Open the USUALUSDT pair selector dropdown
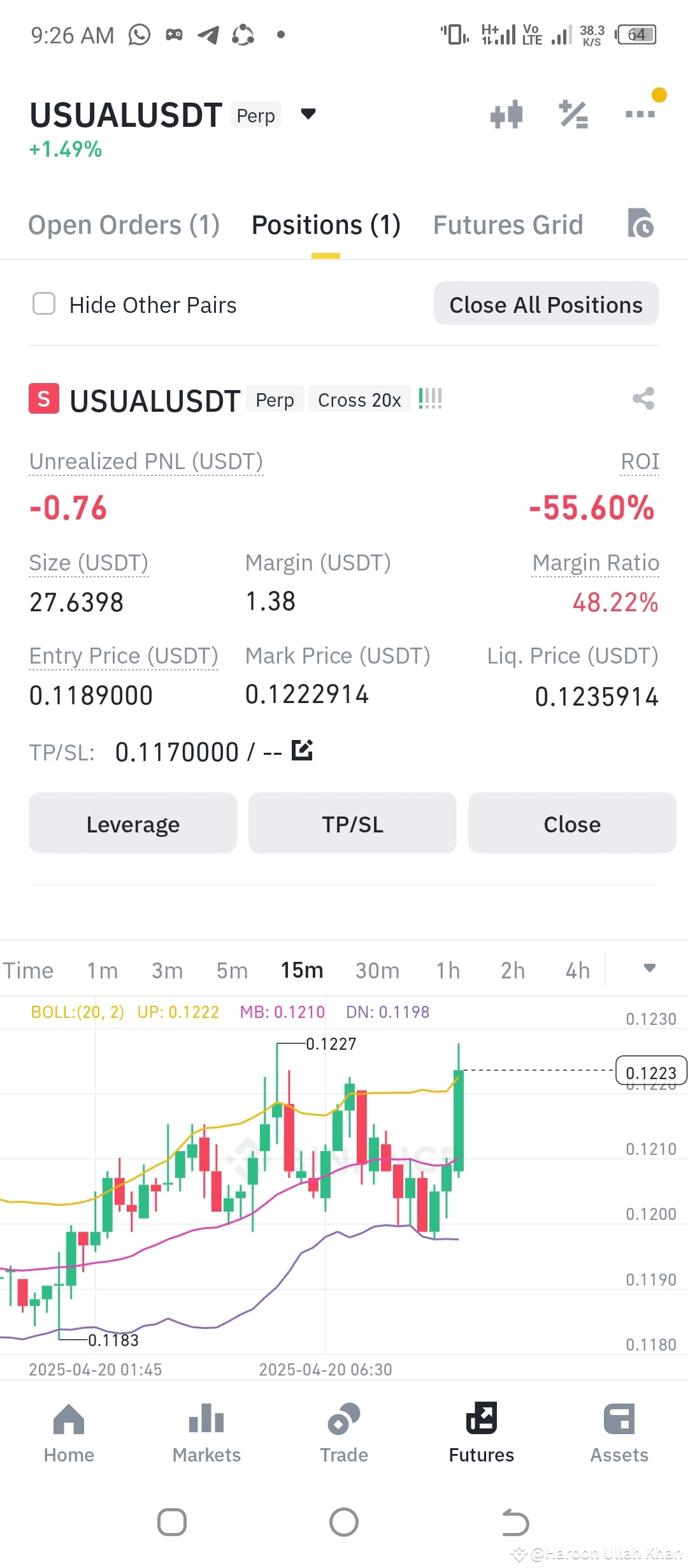 click(308, 114)
